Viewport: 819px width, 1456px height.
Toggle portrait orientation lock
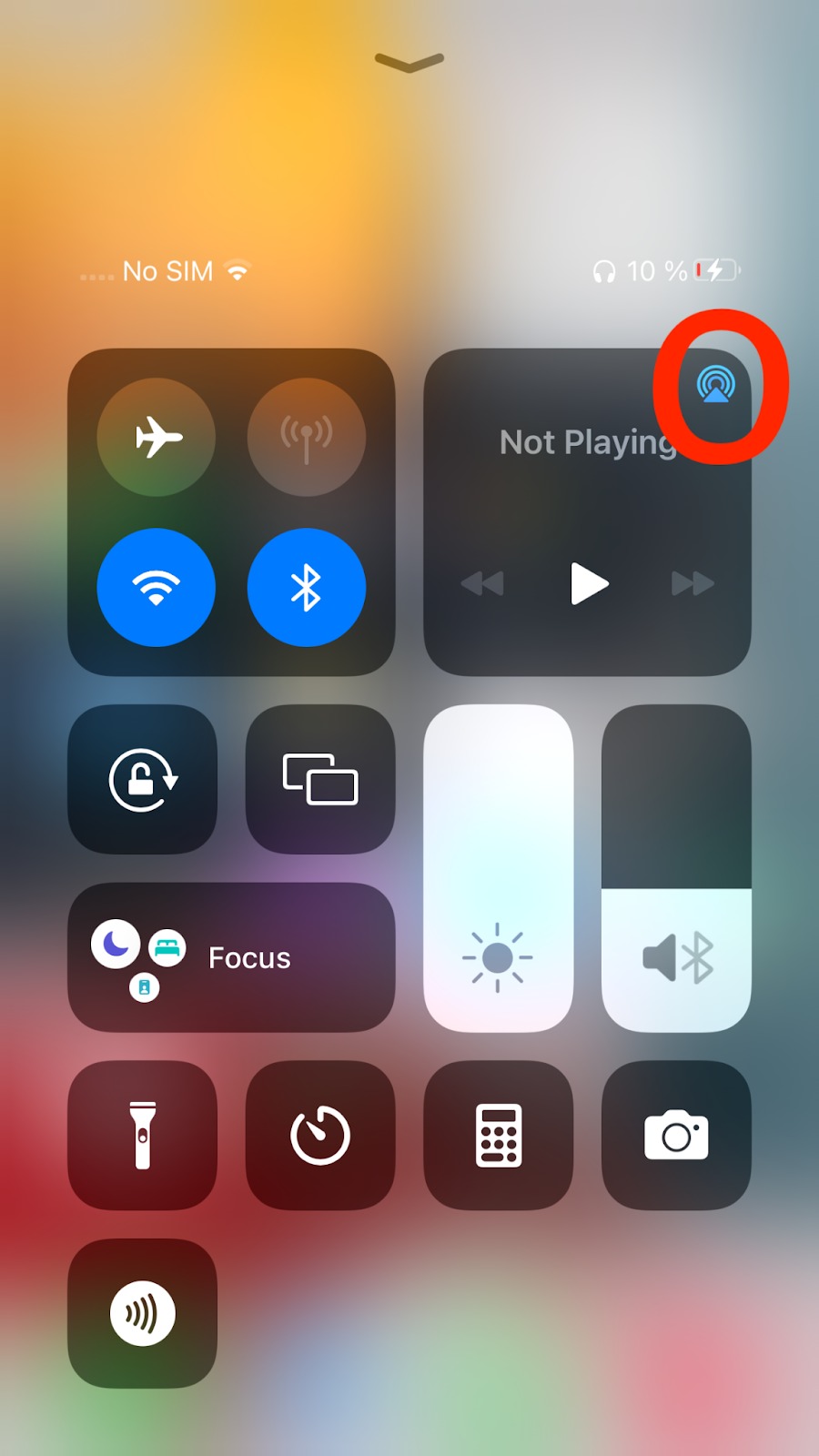click(143, 779)
